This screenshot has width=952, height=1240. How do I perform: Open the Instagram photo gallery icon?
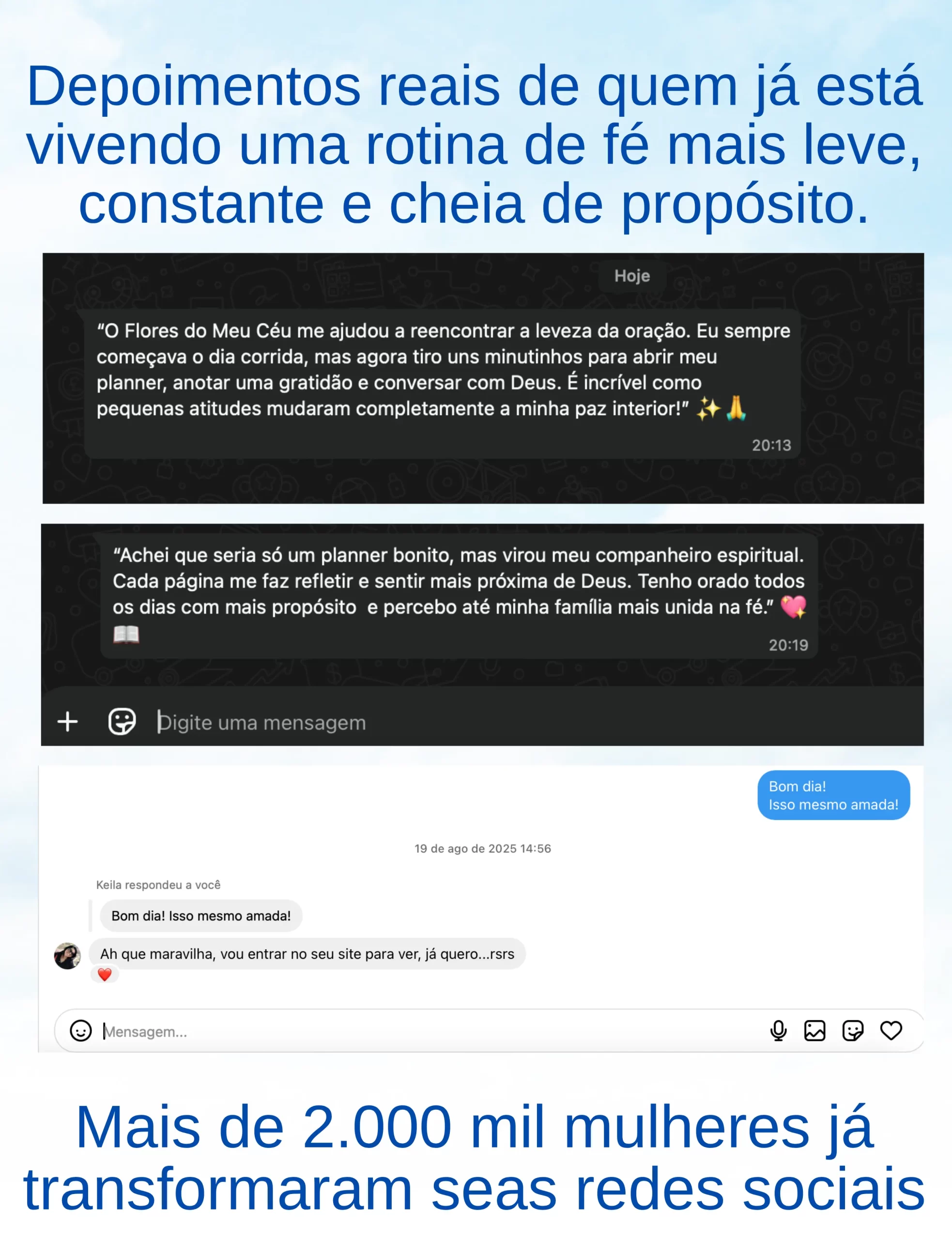pyautogui.click(x=816, y=1031)
